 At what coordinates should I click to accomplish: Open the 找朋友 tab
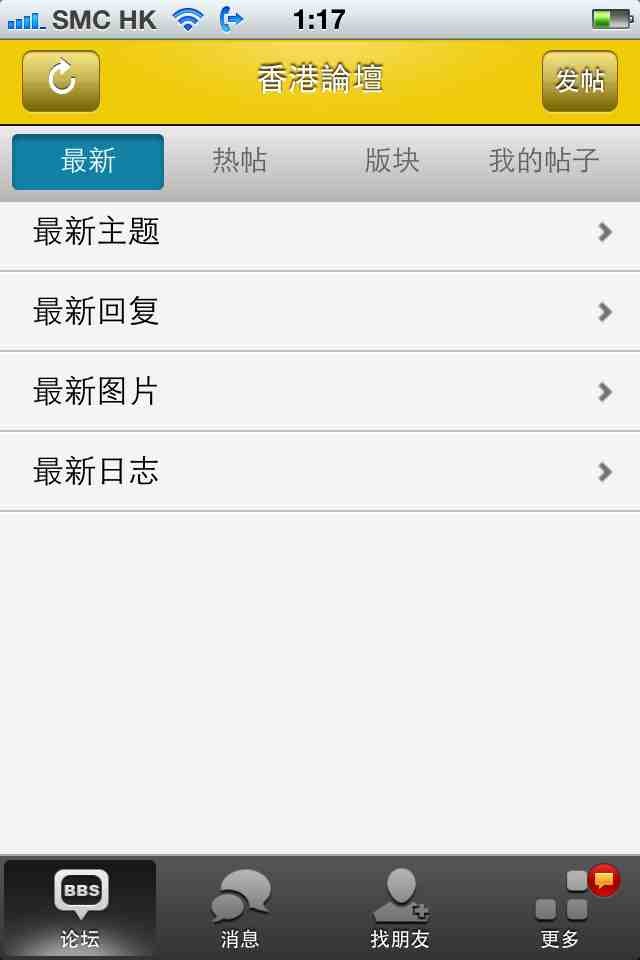[400, 908]
